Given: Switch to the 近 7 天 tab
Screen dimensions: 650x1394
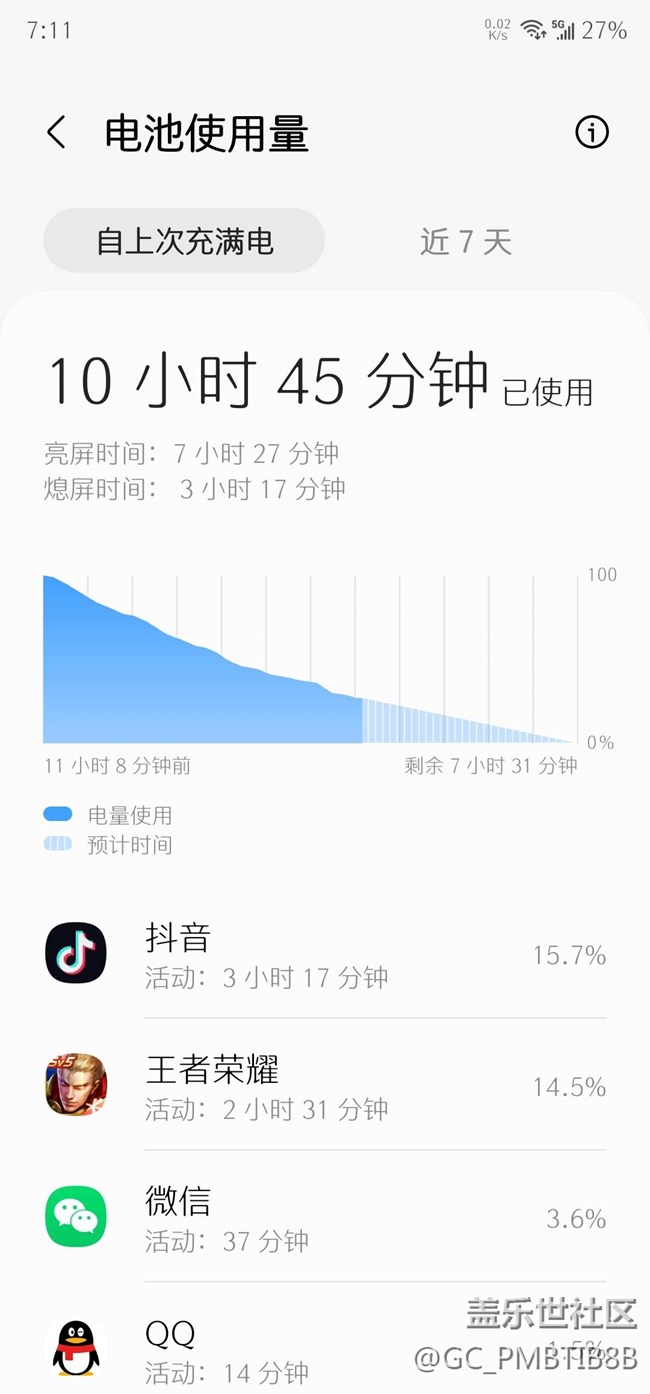Looking at the screenshot, I should 466,241.
